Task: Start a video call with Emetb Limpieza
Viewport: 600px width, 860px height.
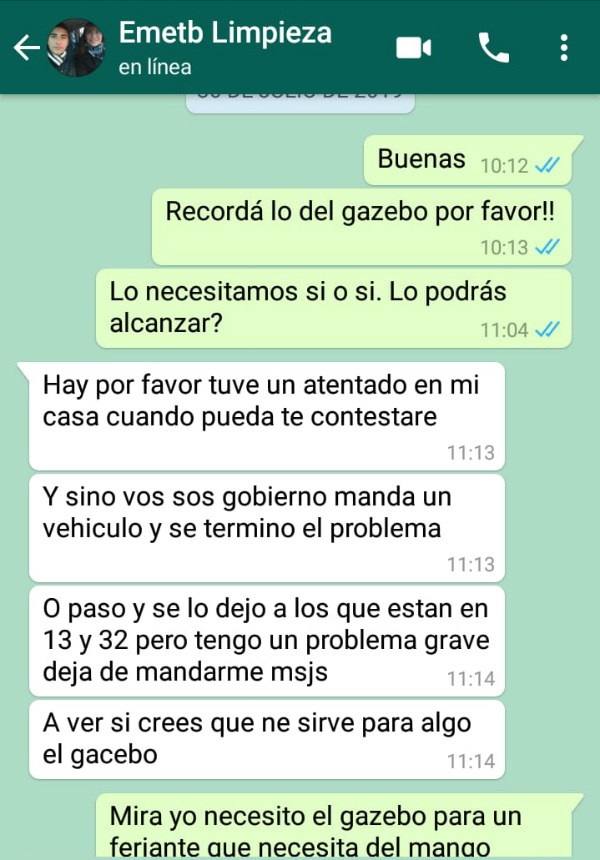Action: (x=413, y=47)
